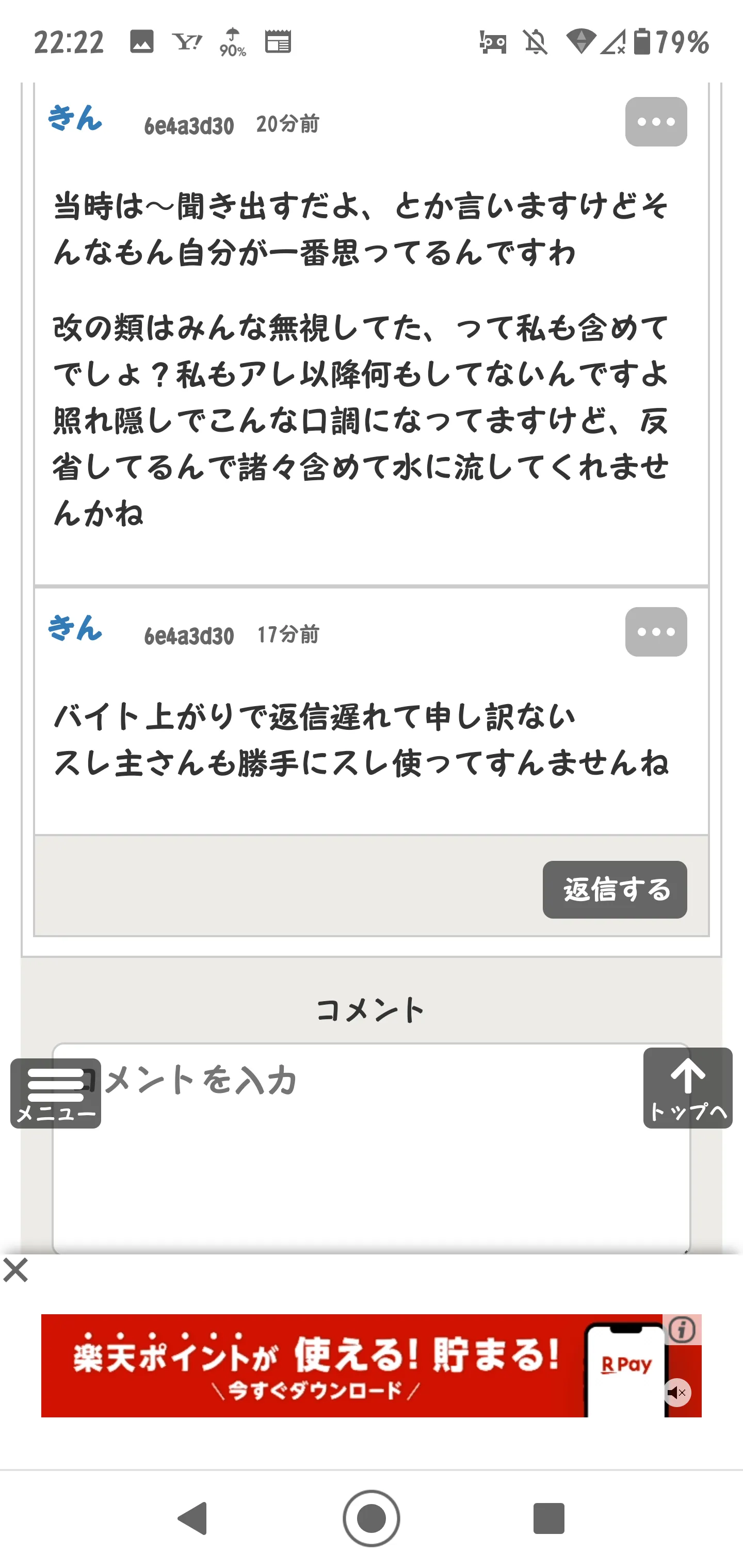Open the options menu on the 17分前 comment
Viewport: 743px width, 1568px height.
pyautogui.click(x=656, y=632)
